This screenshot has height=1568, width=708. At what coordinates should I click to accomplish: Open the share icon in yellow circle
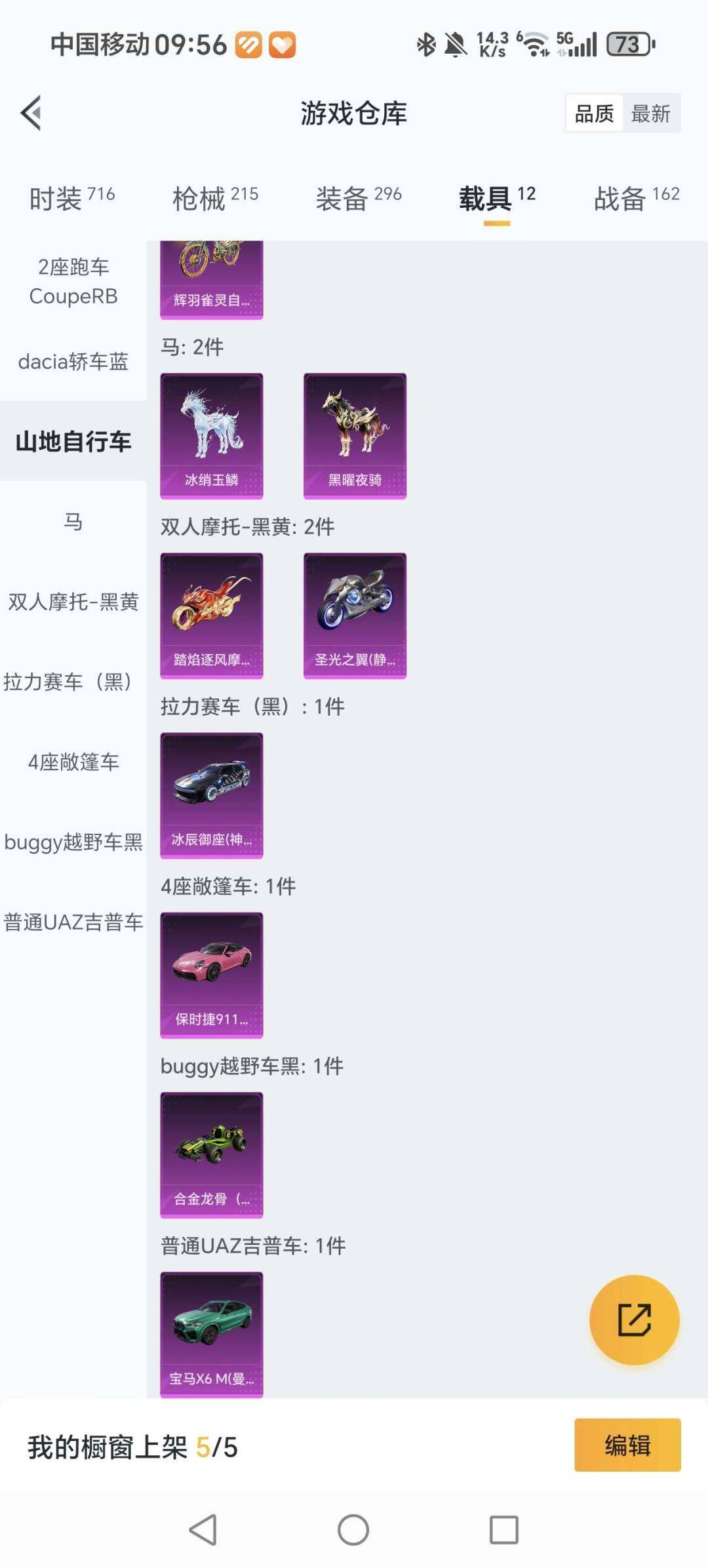coord(633,1319)
